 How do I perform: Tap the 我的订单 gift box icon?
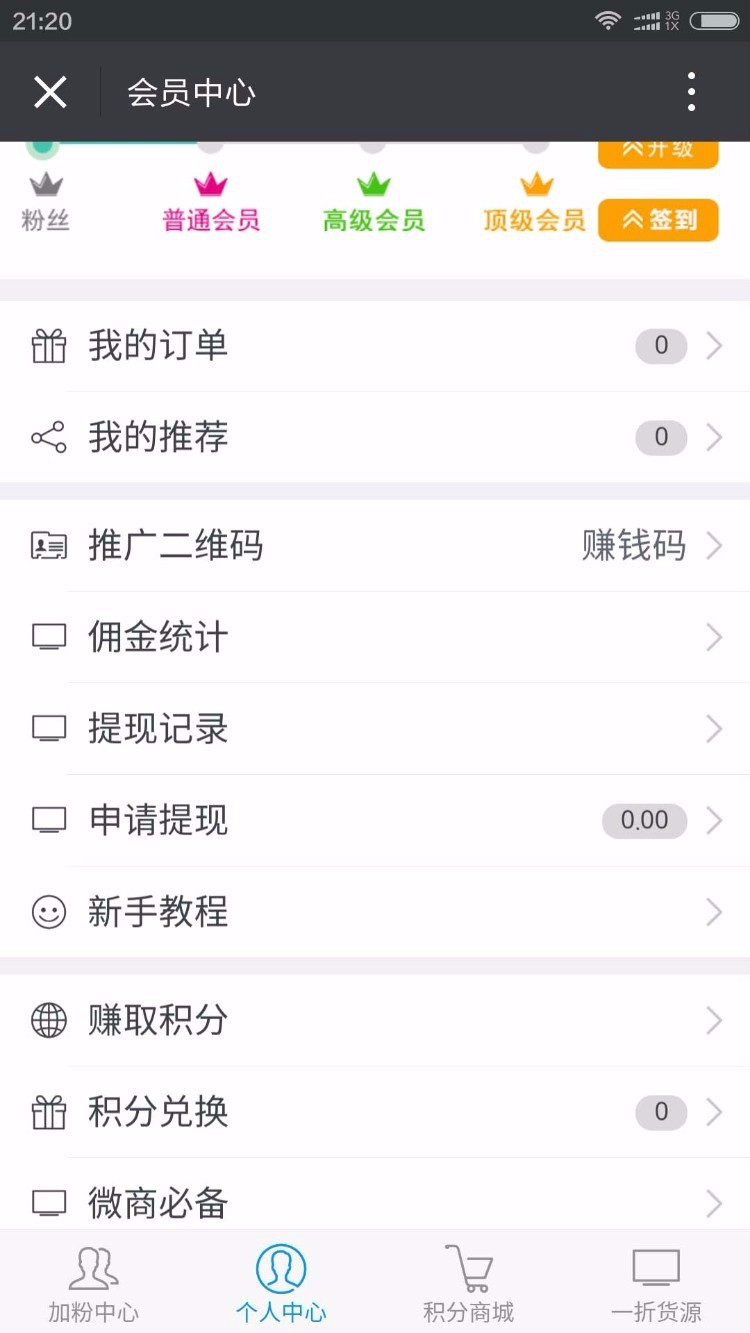pyautogui.click(x=47, y=345)
